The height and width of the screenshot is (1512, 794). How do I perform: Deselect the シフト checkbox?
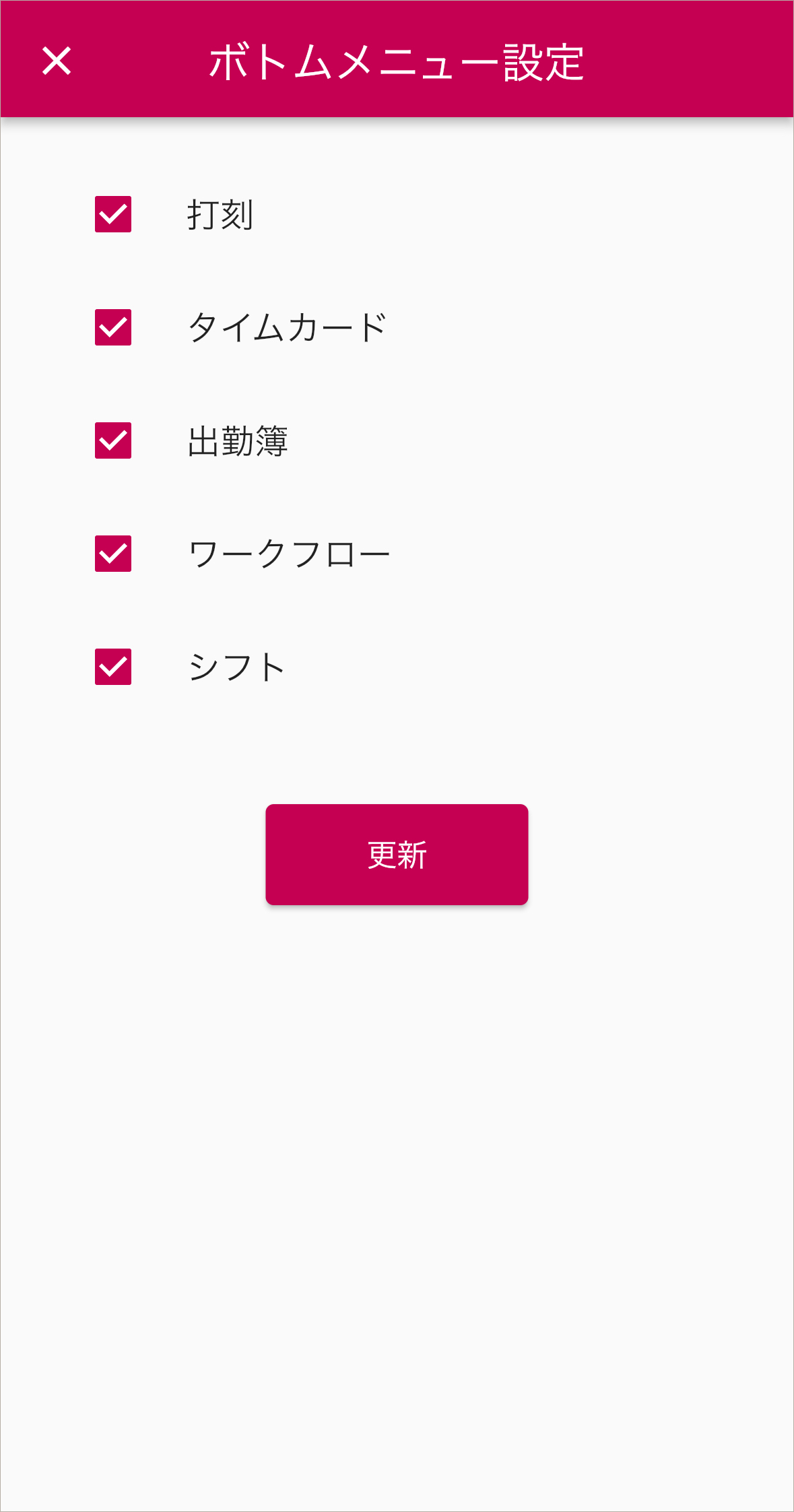(x=113, y=667)
